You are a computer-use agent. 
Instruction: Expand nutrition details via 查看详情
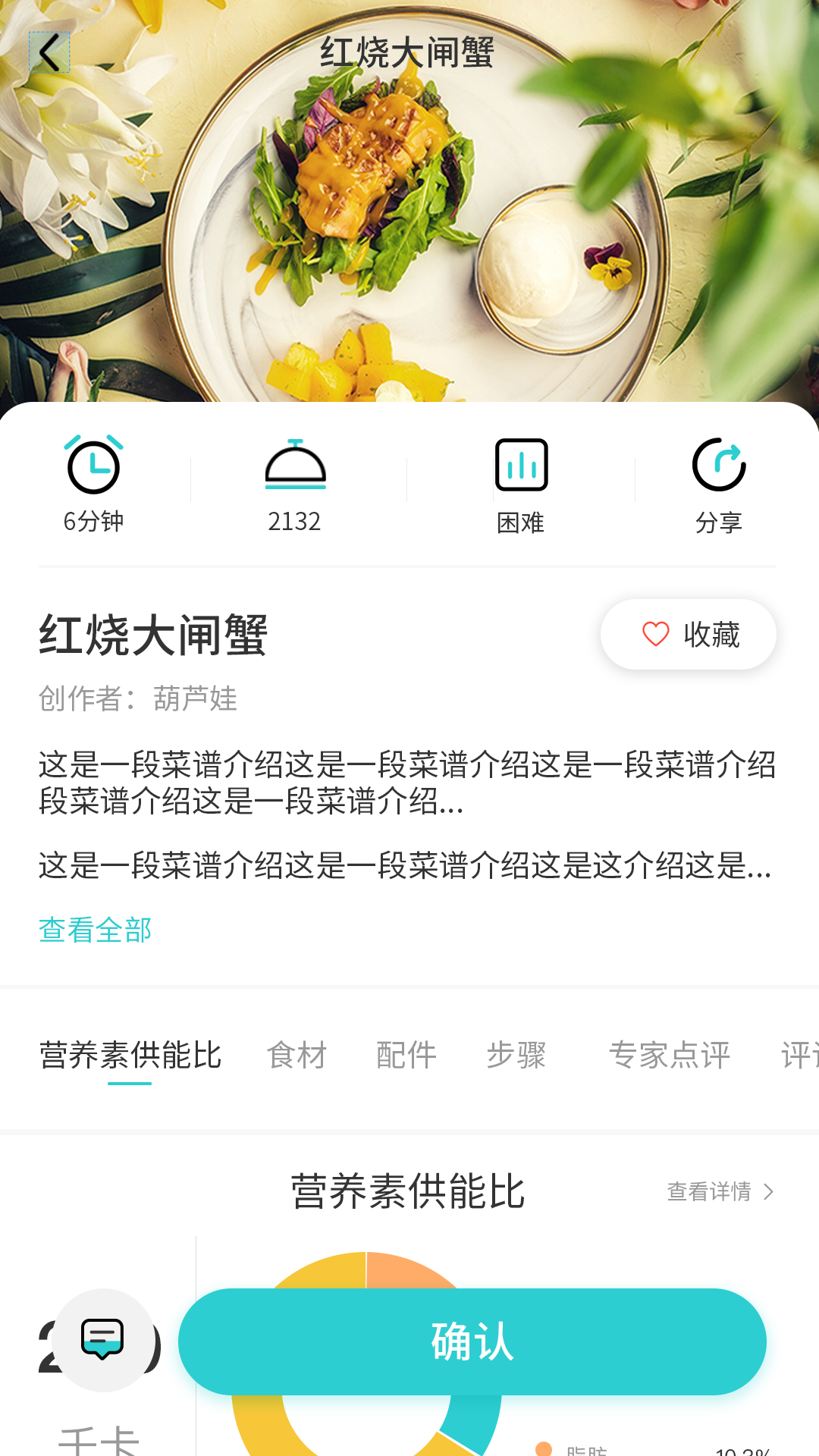coord(711,1192)
